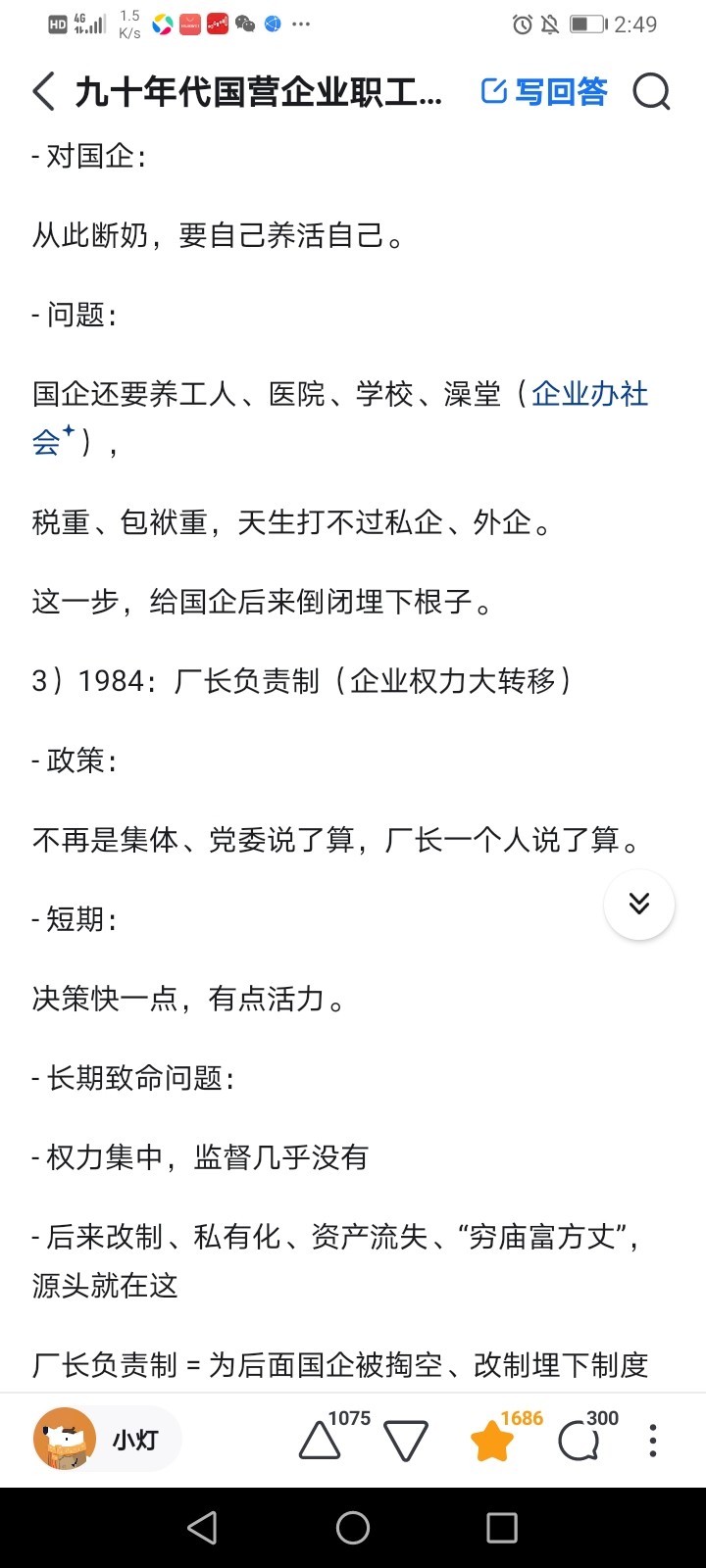Open the 企业办社会 link in the text
Image resolution: width=706 pixels, height=1568 pixels.
click(x=588, y=395)
